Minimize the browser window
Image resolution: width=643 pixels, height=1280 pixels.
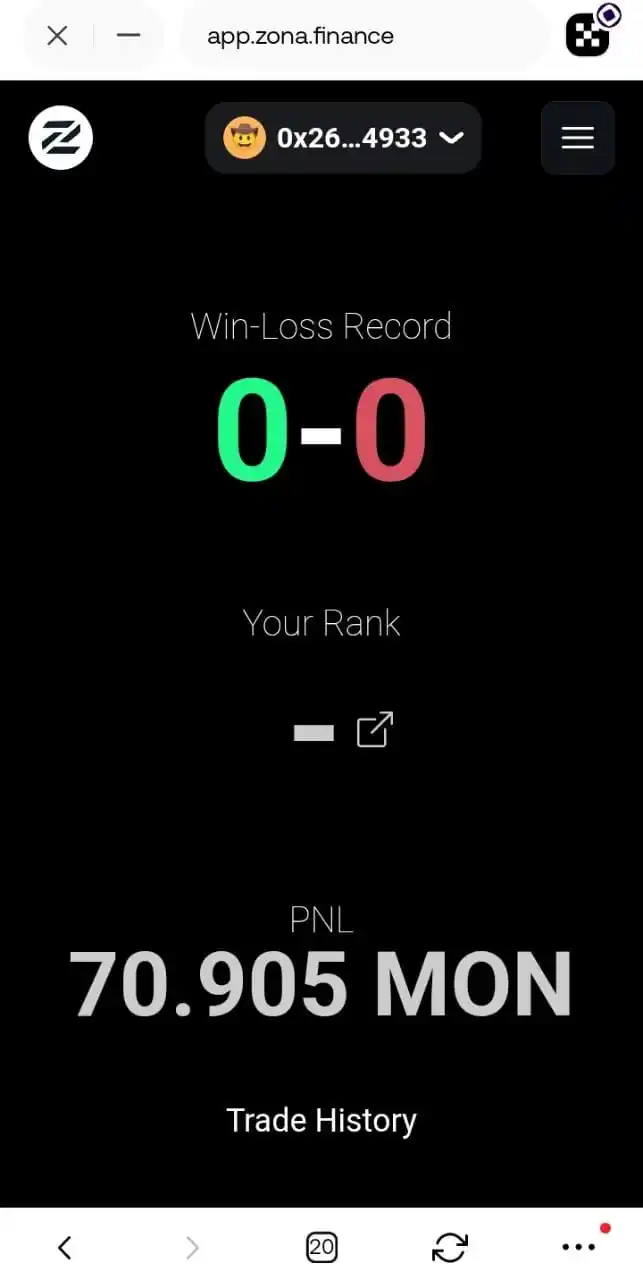coord(128,36)
